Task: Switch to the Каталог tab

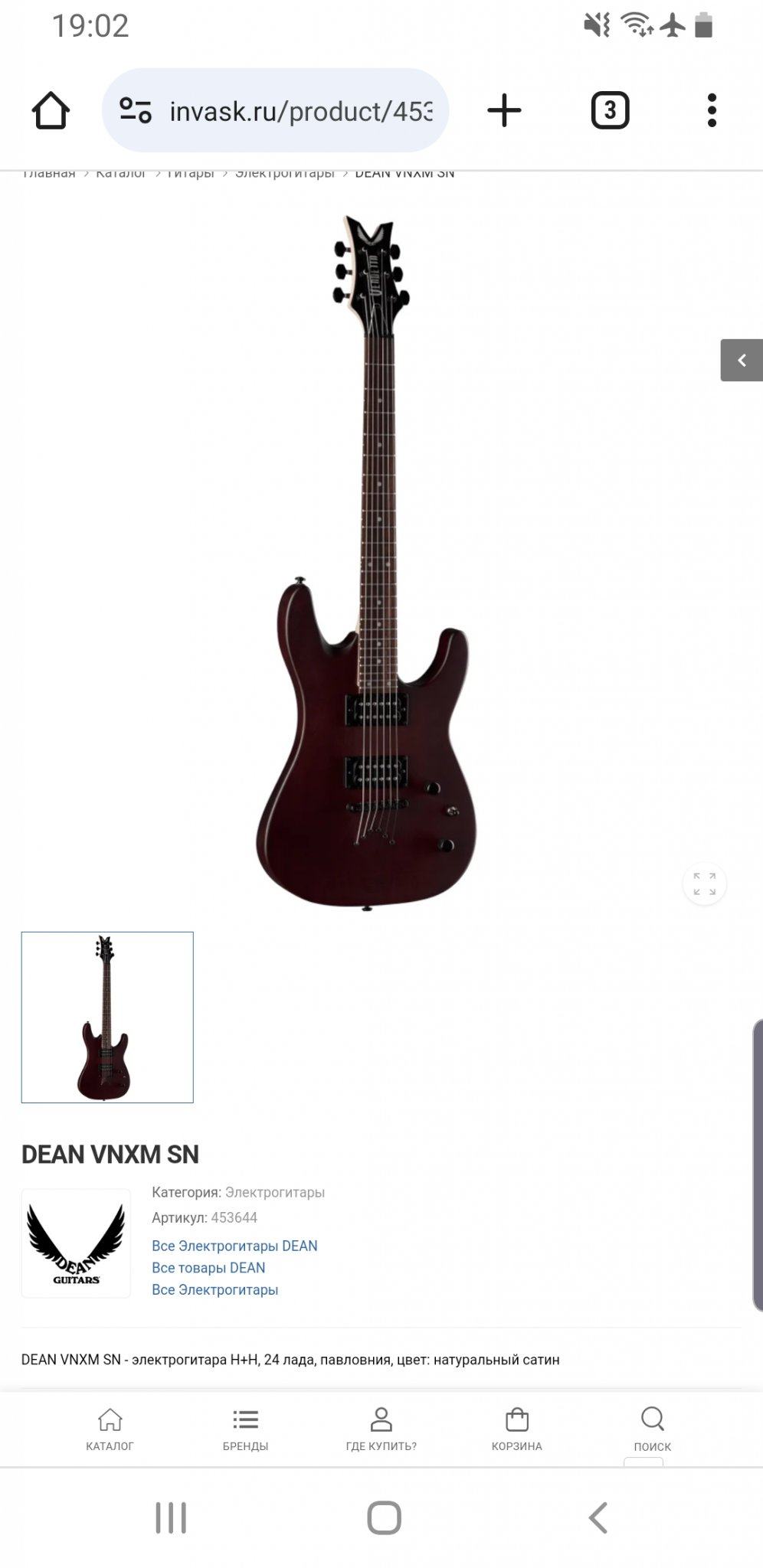Action: coord(110,1429)
